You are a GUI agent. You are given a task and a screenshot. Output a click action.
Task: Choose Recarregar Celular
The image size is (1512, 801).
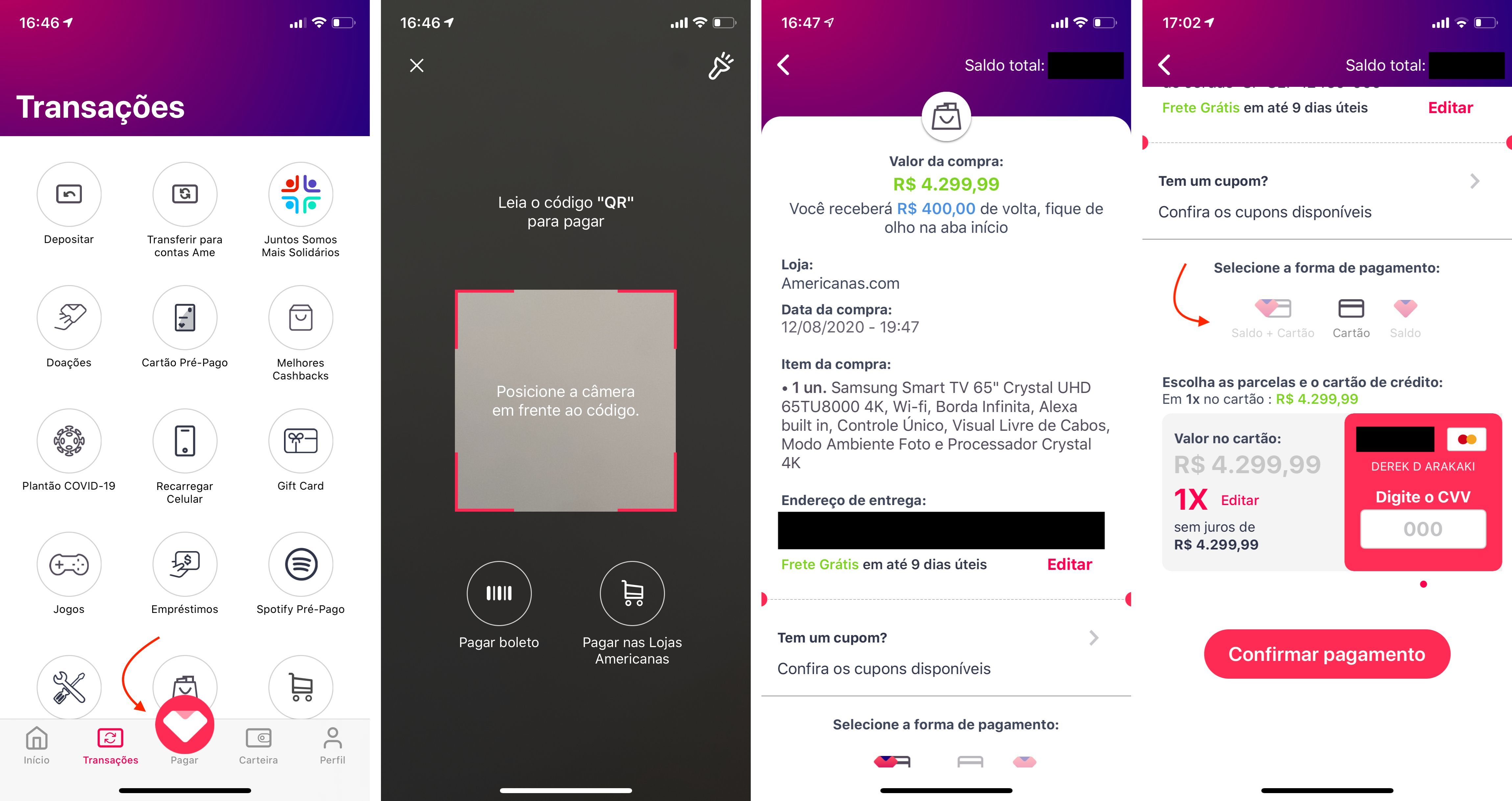pos(184,442)
